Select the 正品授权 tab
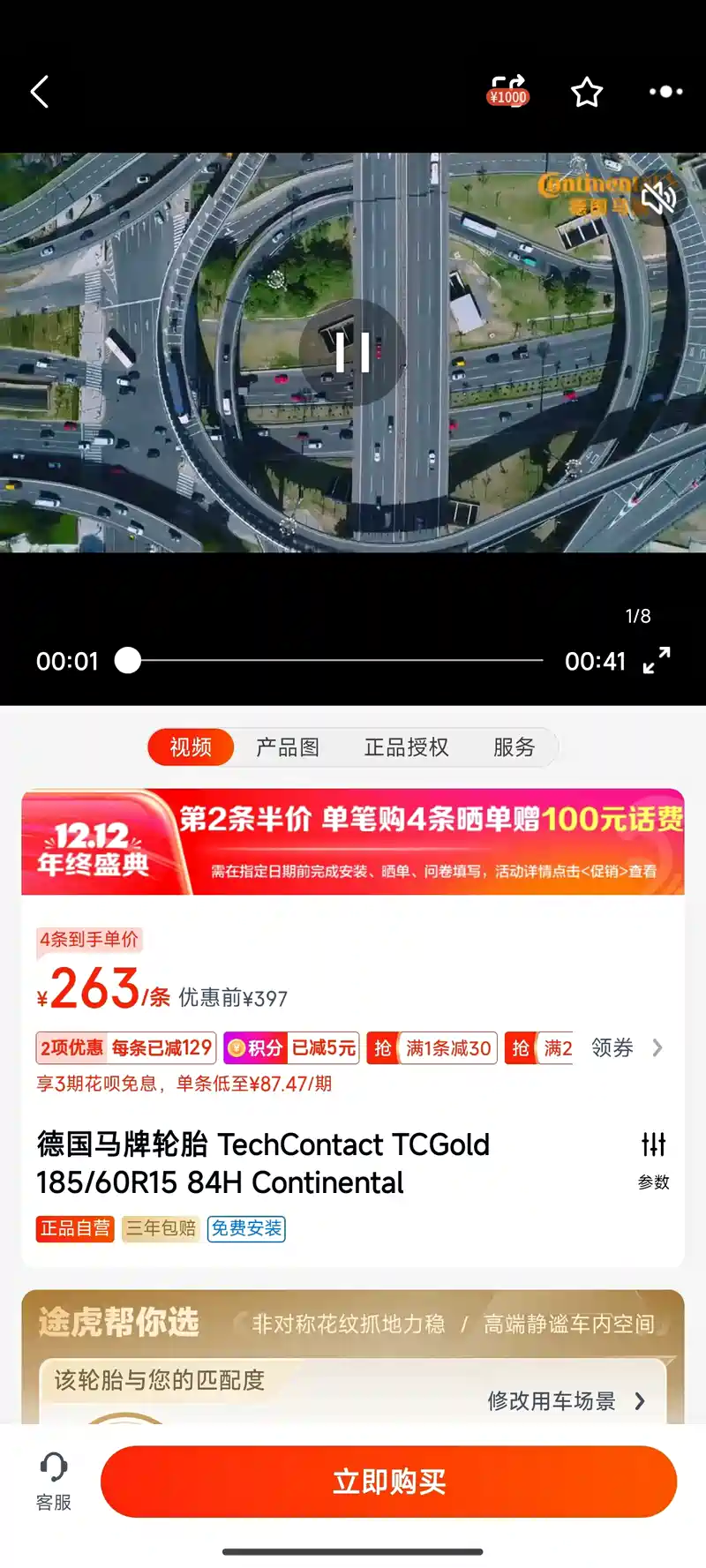 [x=406, y=747]
